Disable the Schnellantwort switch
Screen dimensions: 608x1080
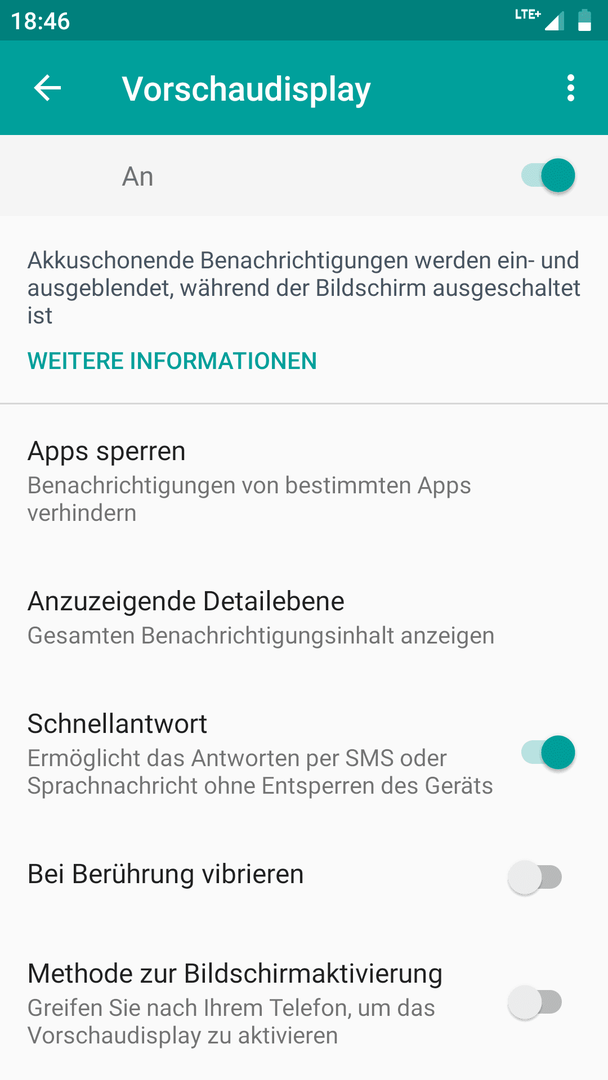point(548,753)
